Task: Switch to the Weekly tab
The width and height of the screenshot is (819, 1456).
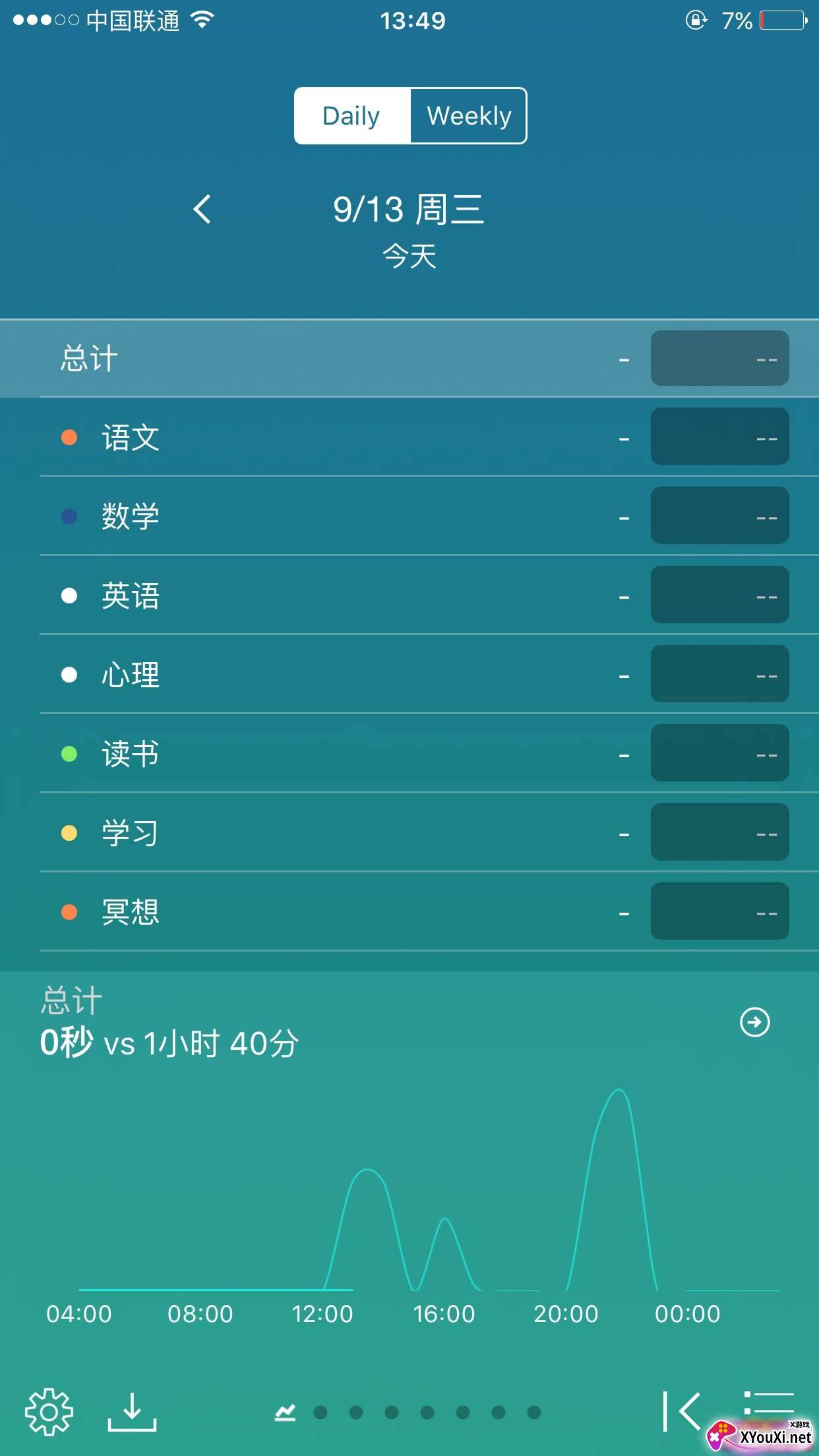Action: point(468,115)
